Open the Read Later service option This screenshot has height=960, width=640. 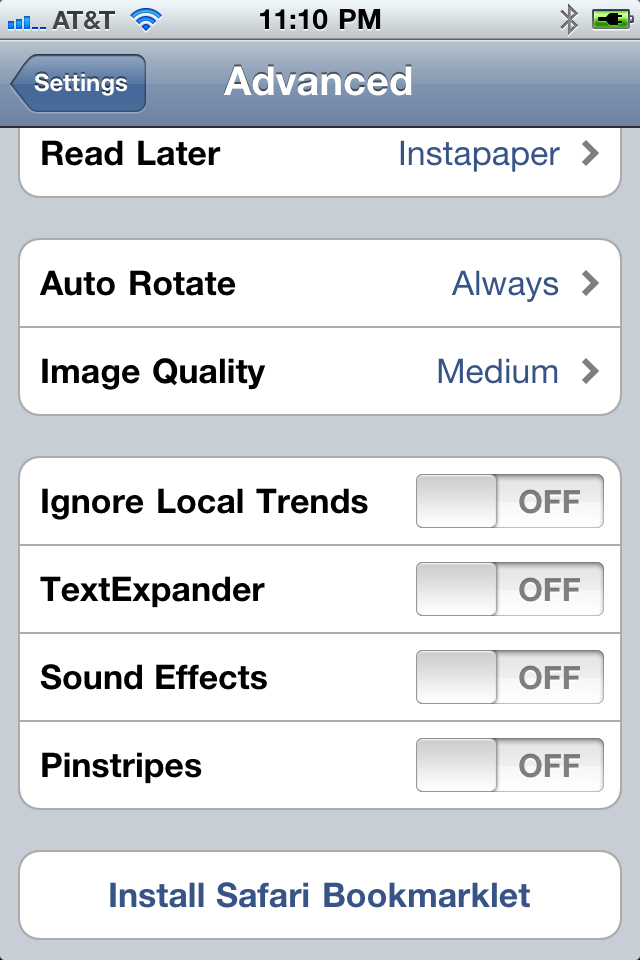pos(320,155)
